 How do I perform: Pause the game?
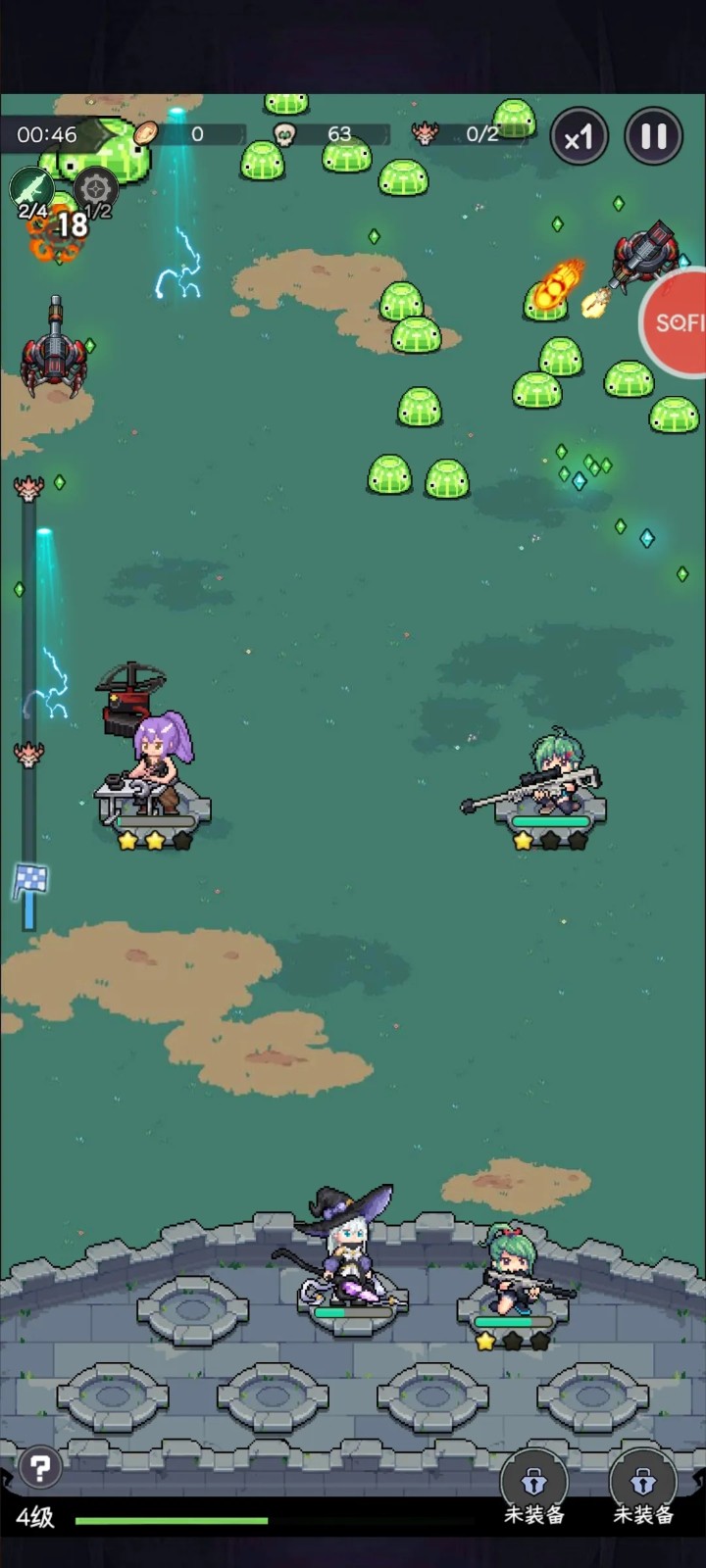pyautogui.click(x=653, y=136)
